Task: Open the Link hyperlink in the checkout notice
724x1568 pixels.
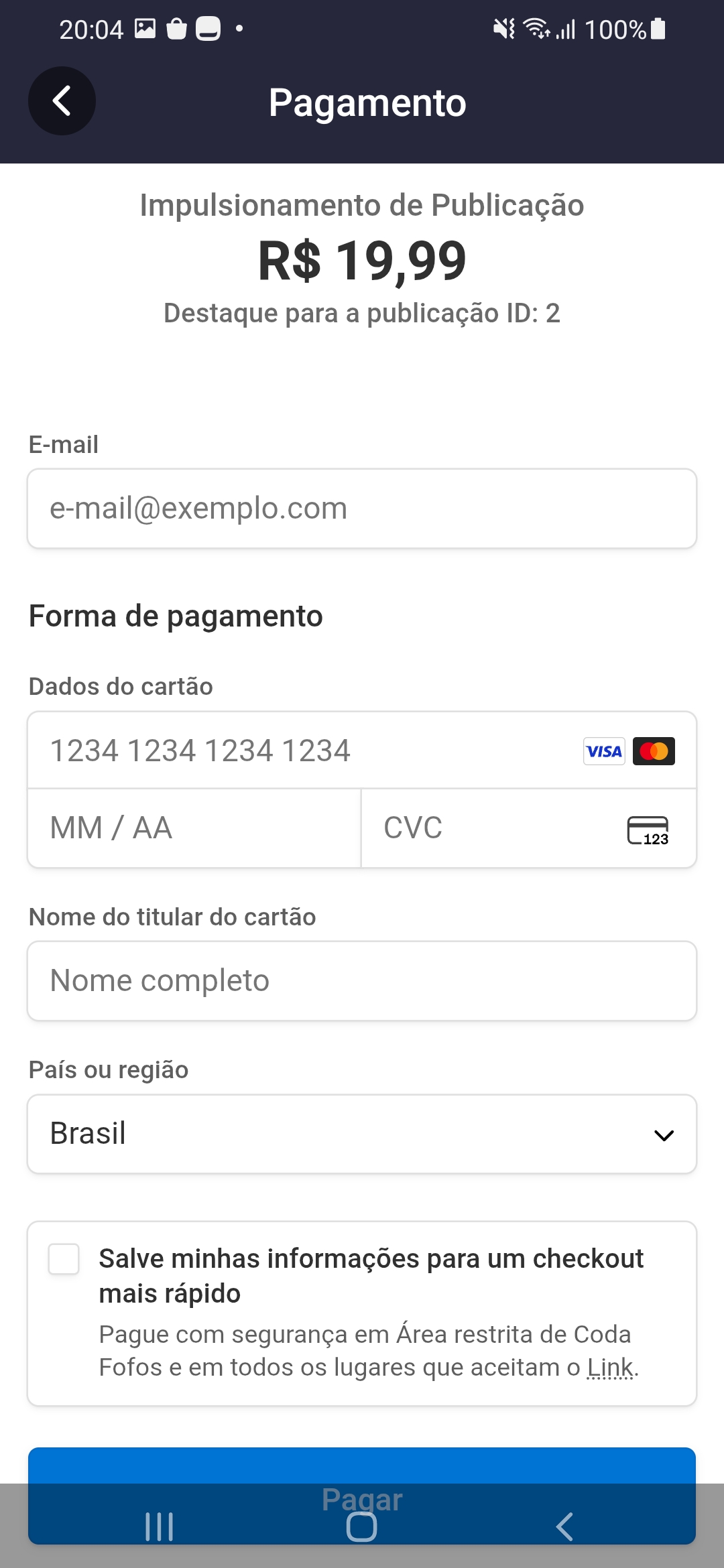Action: click(x=611, y=1367)
